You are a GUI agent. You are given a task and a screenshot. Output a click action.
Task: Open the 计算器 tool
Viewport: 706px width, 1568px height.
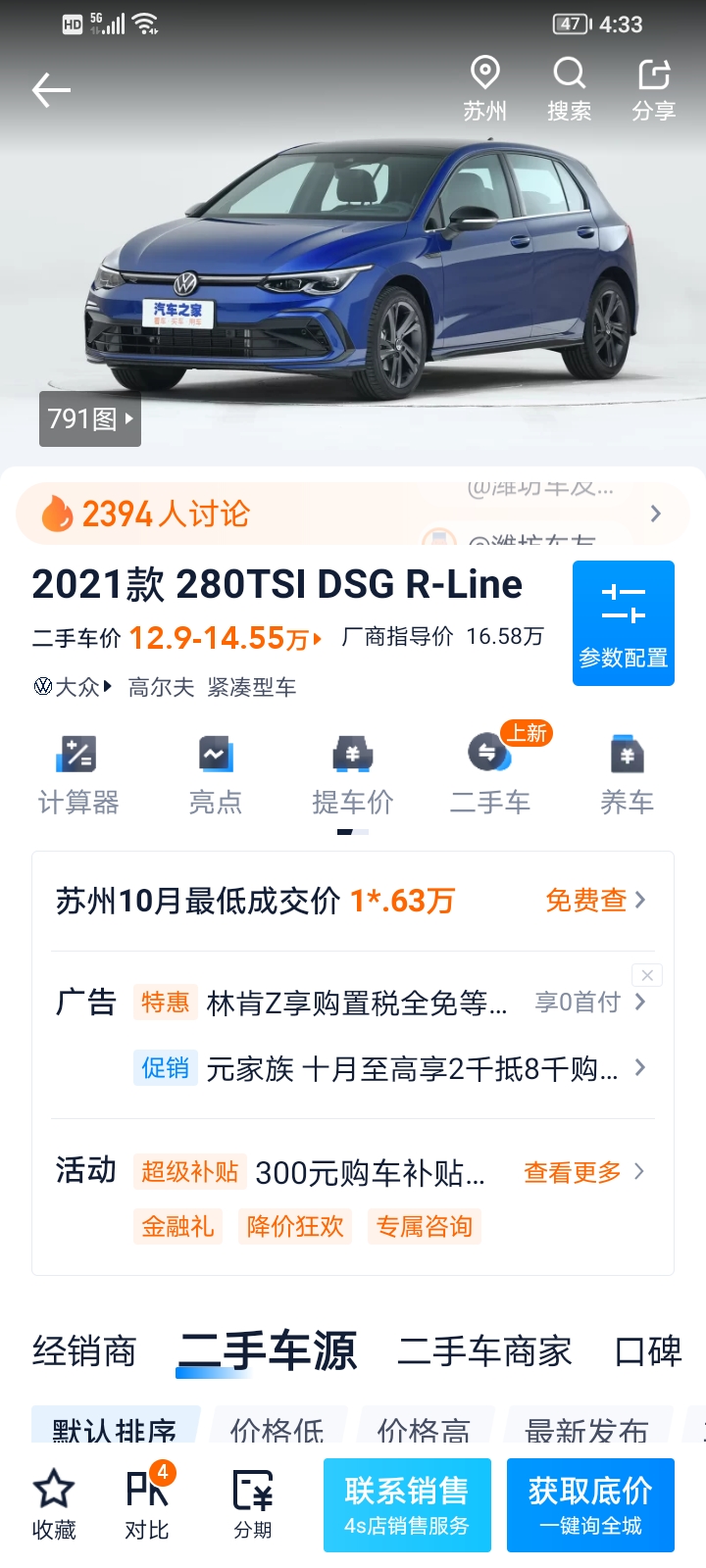(78, 775)
